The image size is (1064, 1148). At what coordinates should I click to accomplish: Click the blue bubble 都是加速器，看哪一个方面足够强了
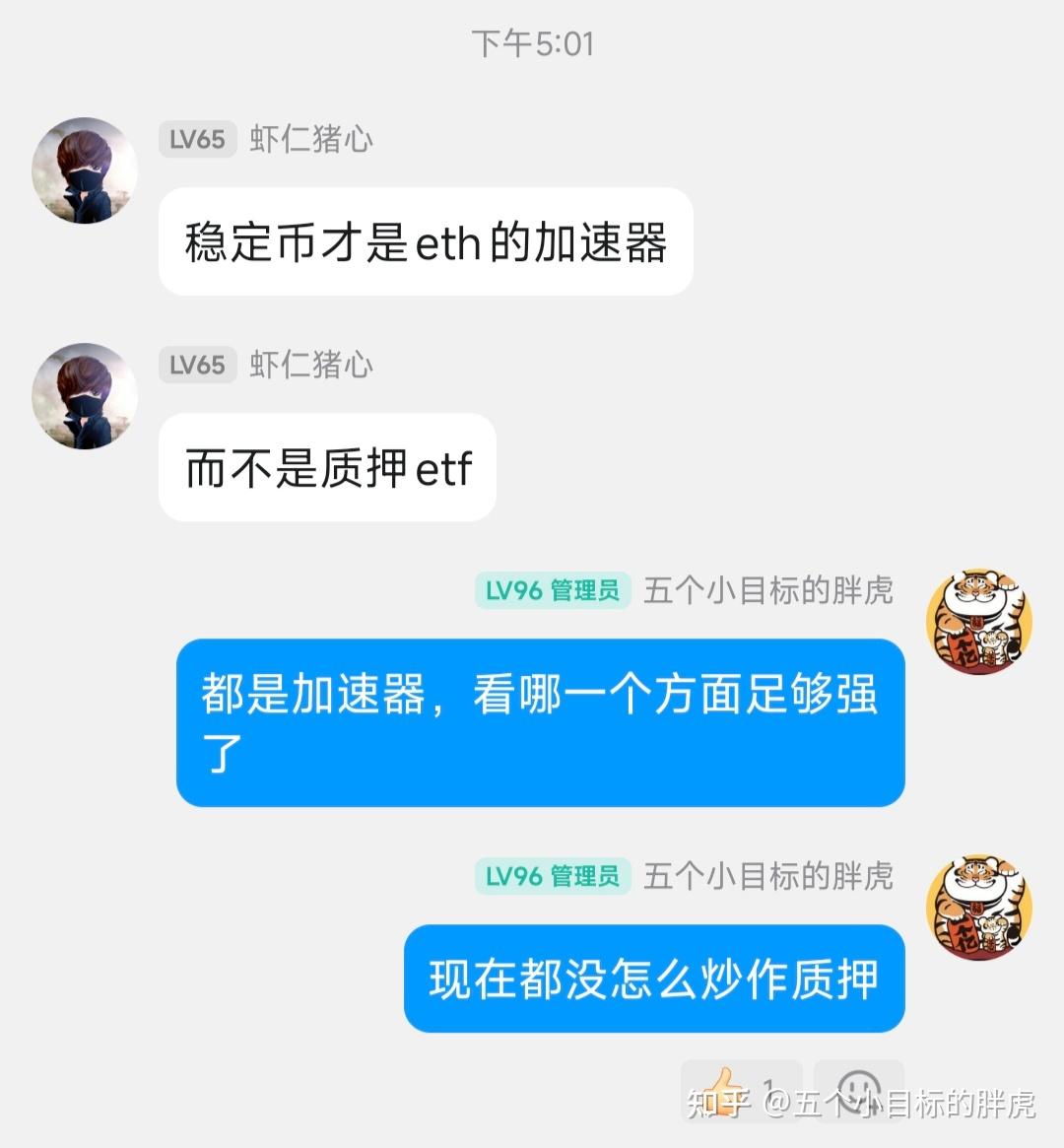point(539,724)
